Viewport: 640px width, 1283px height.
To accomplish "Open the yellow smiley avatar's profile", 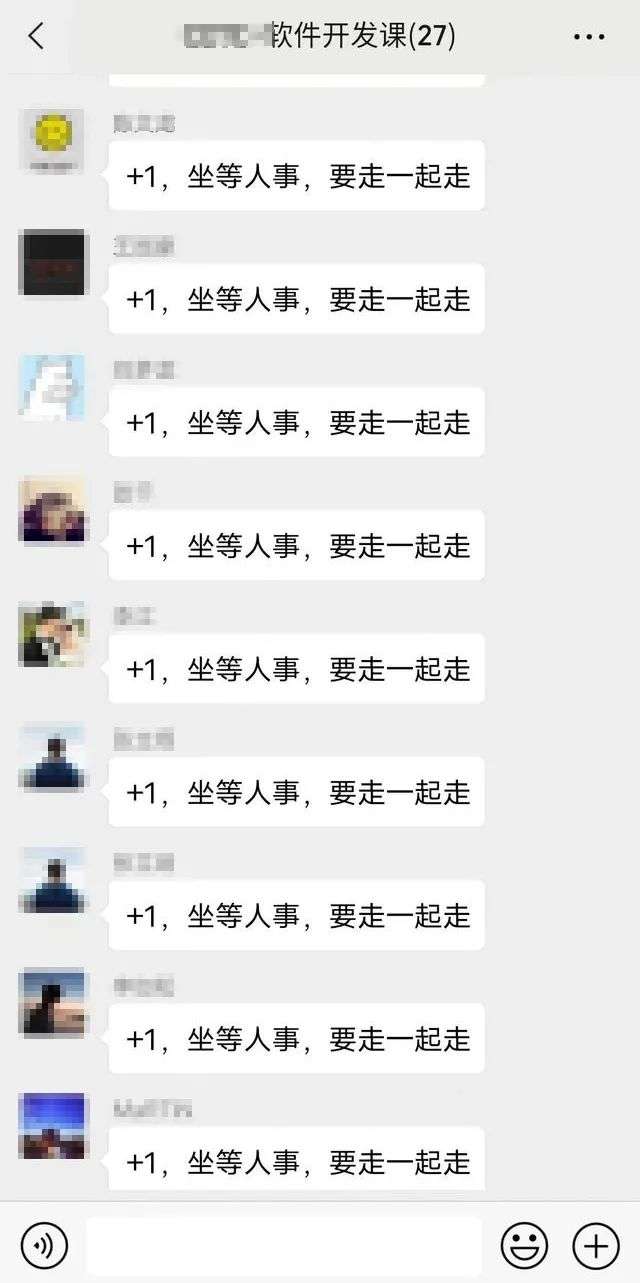I will (53, 141).
